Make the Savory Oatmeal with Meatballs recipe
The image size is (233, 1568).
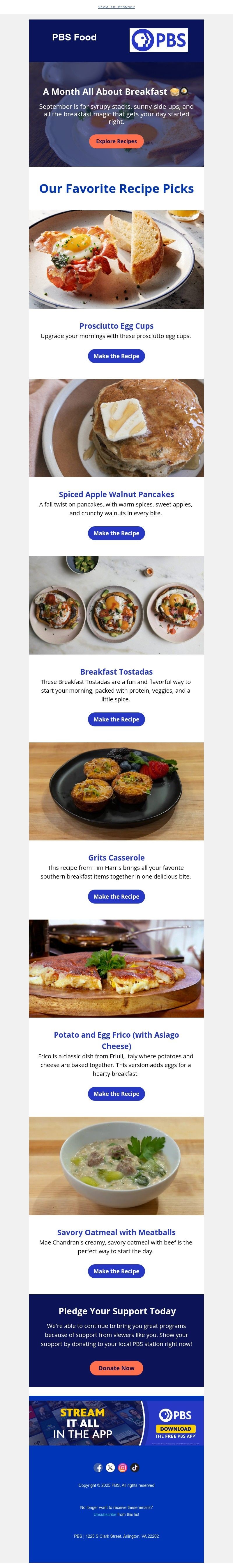point(116,1271)
